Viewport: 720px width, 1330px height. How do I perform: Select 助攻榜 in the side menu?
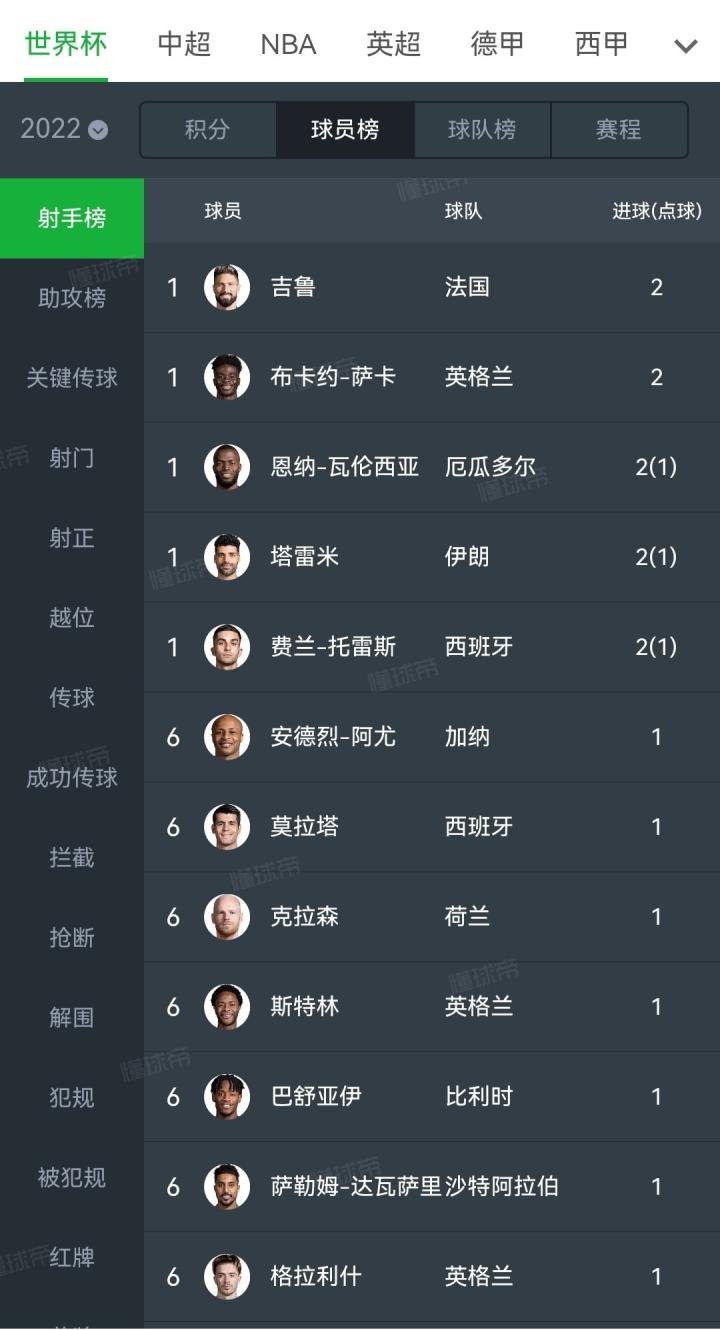[72, 298]
